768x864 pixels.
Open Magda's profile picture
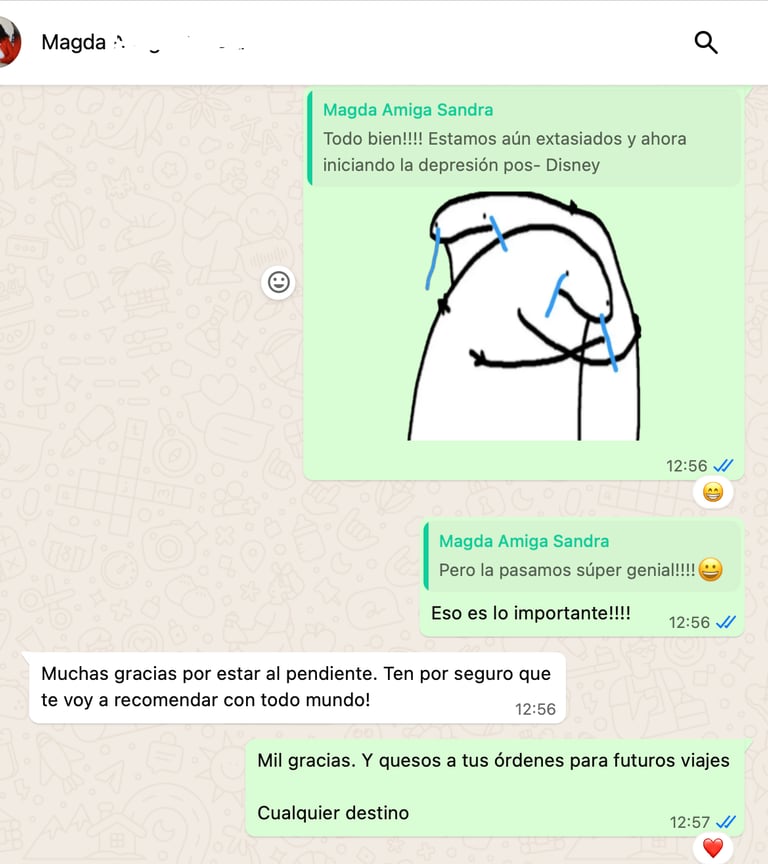point(7,42)
